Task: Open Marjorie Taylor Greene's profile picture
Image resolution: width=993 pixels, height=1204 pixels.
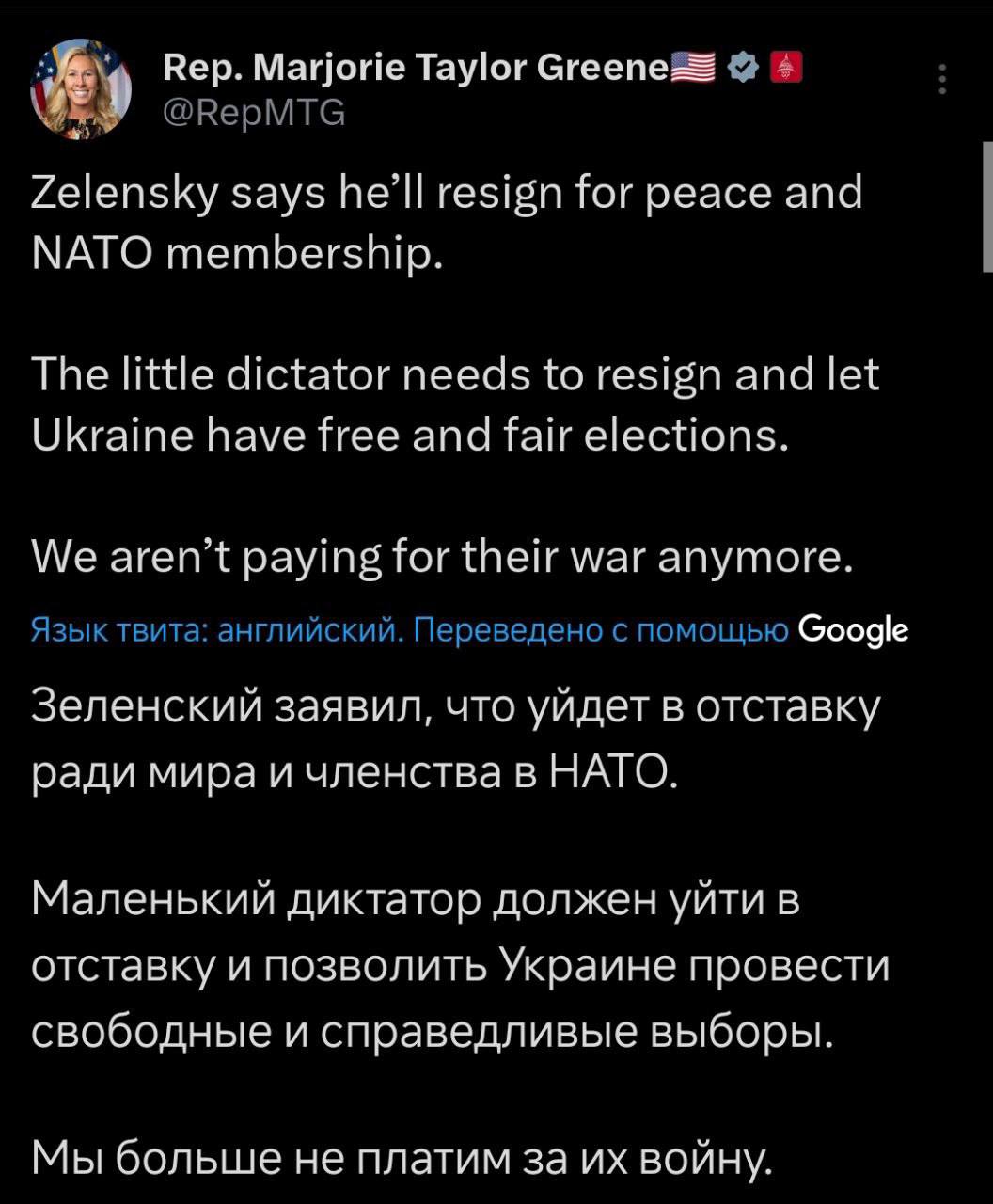Action: (x=80, y=89)
